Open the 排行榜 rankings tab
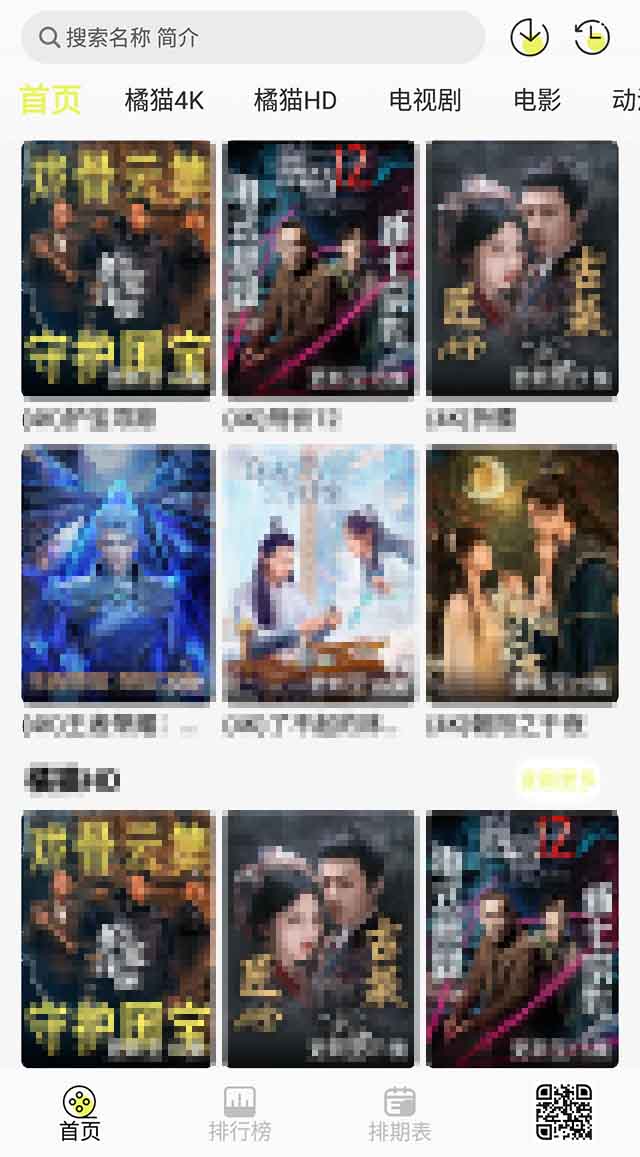The image size is (640, 1157). pyautogui.click(x=240, y=1113)
